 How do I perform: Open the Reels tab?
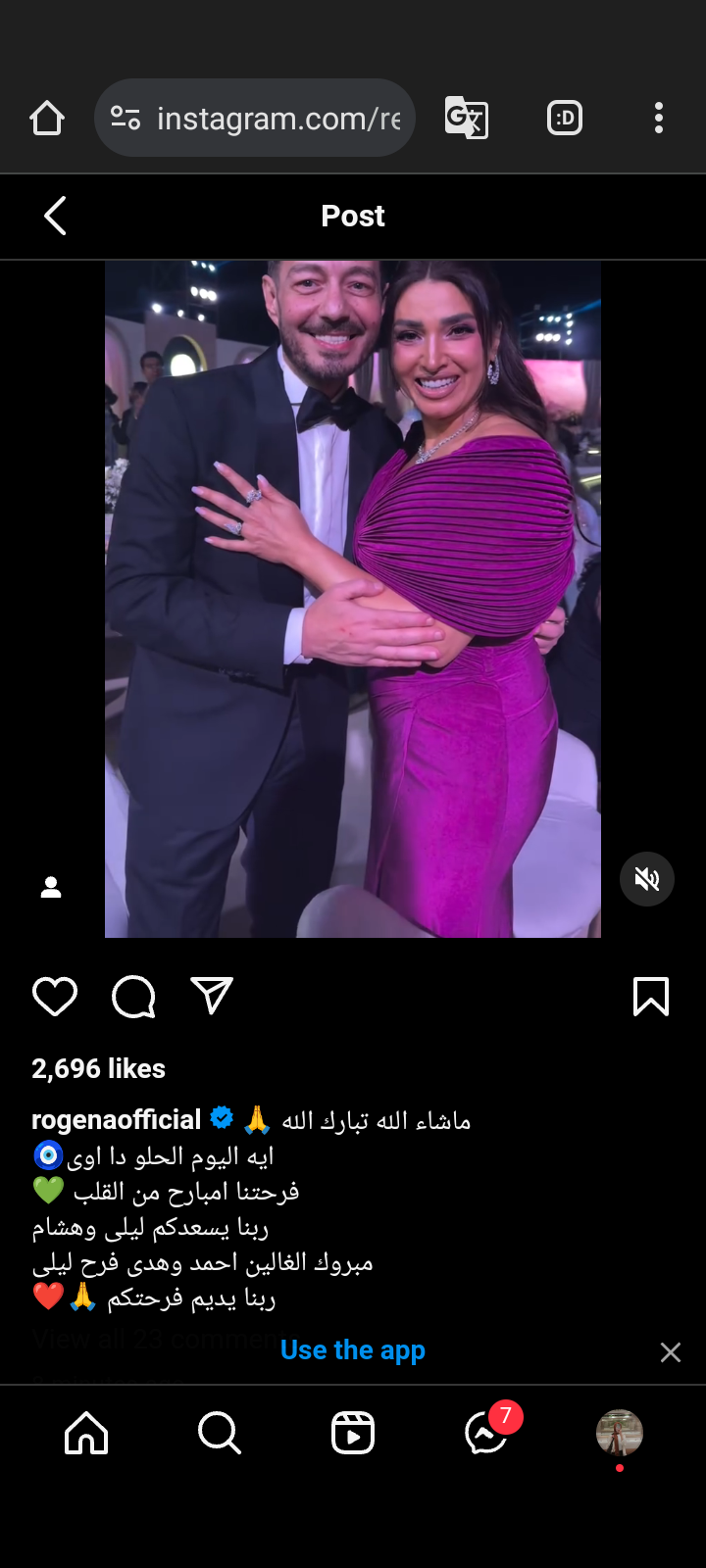pos(353,1434)
